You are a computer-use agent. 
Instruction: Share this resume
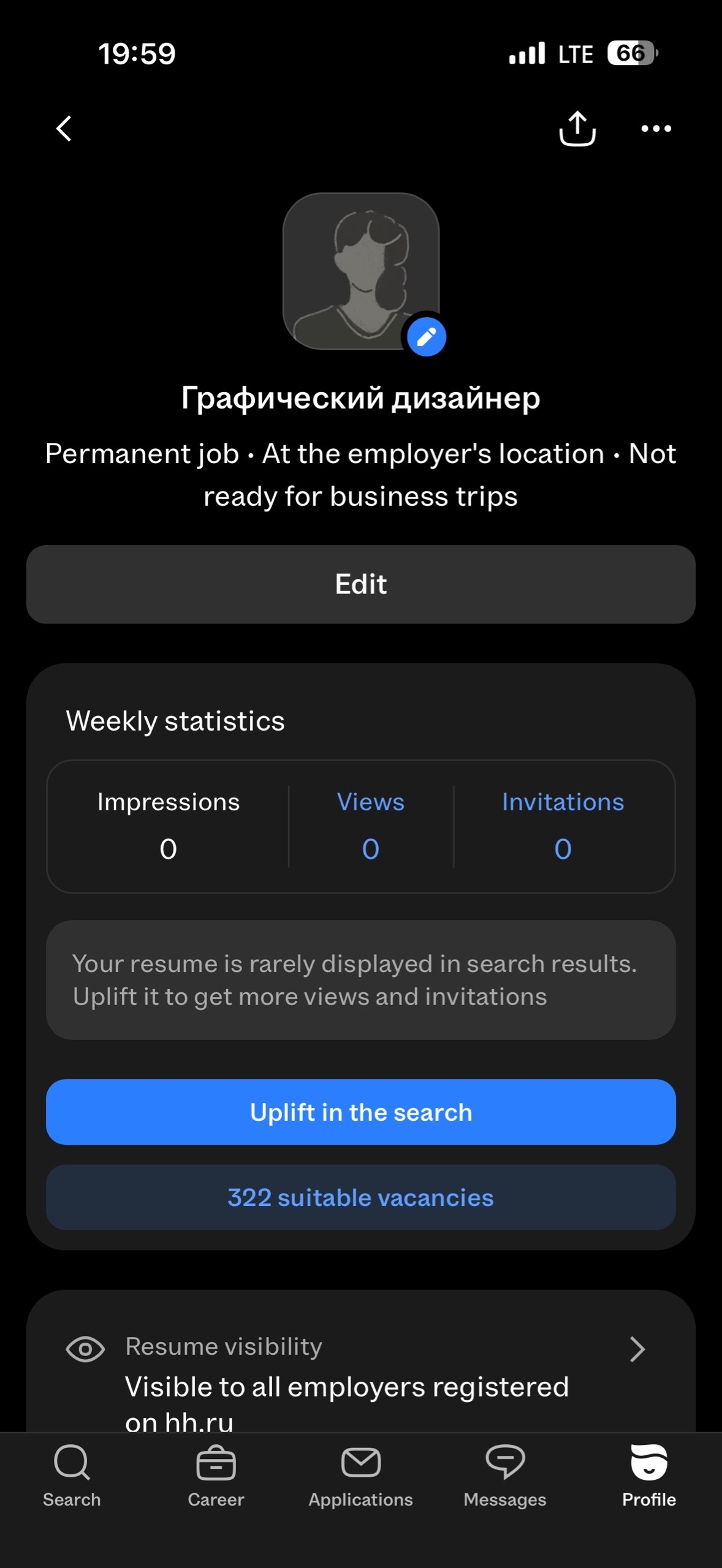577,129
